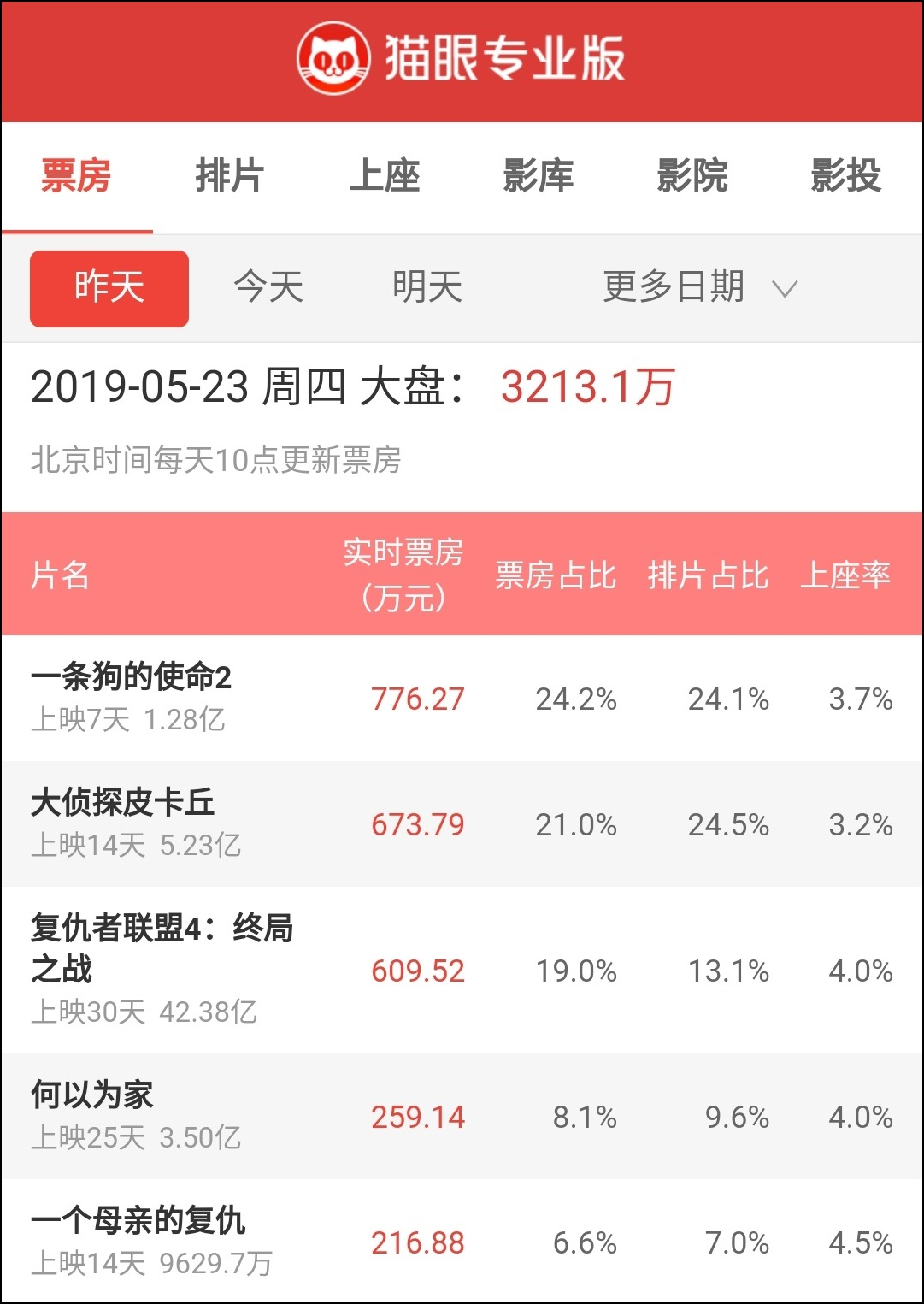This screenshot has height=1304, width=924.
Task: Select the 昨天 date button
Action: (x=109, y=288)
